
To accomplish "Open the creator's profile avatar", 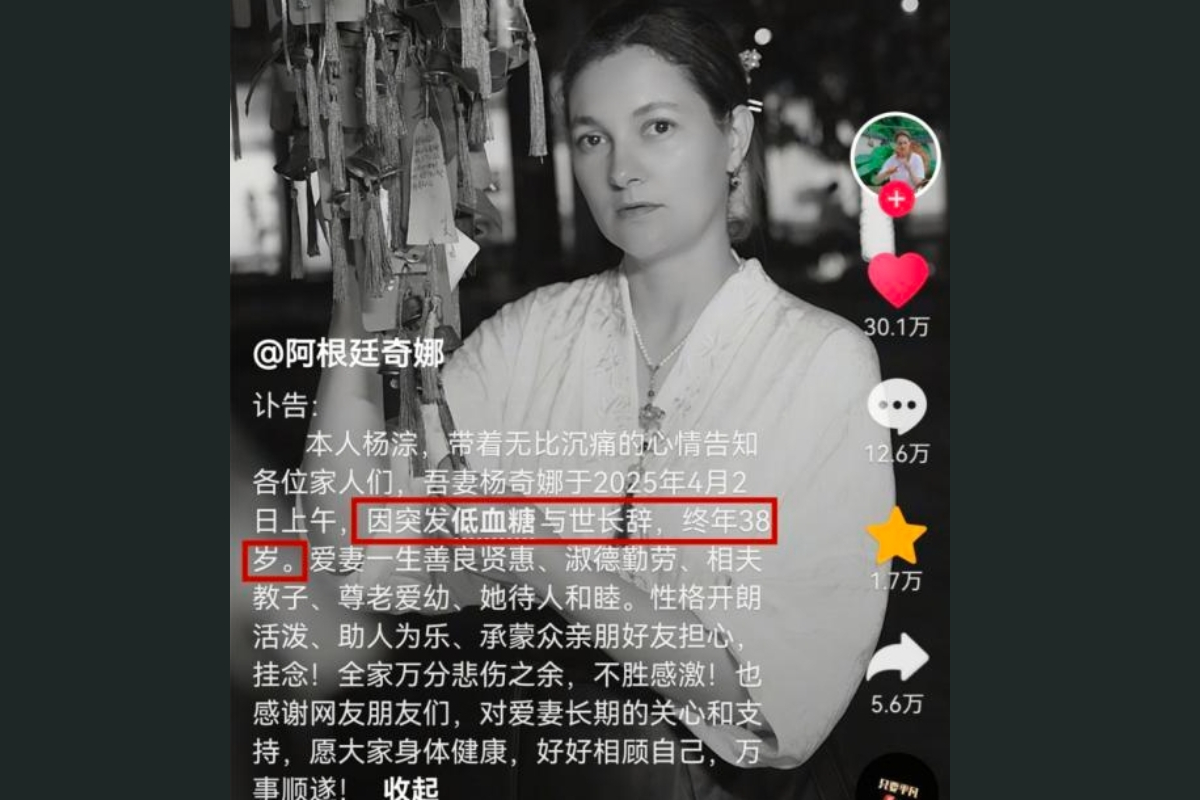I will point(895,154).
